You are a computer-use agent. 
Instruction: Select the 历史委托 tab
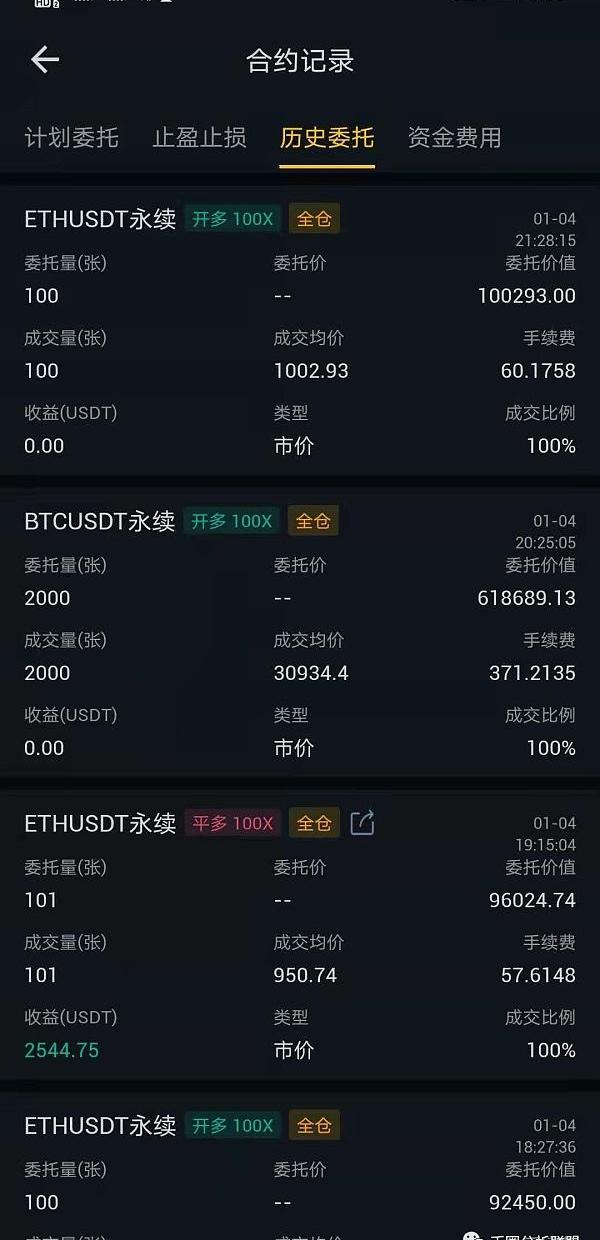[x=327, y=137]
